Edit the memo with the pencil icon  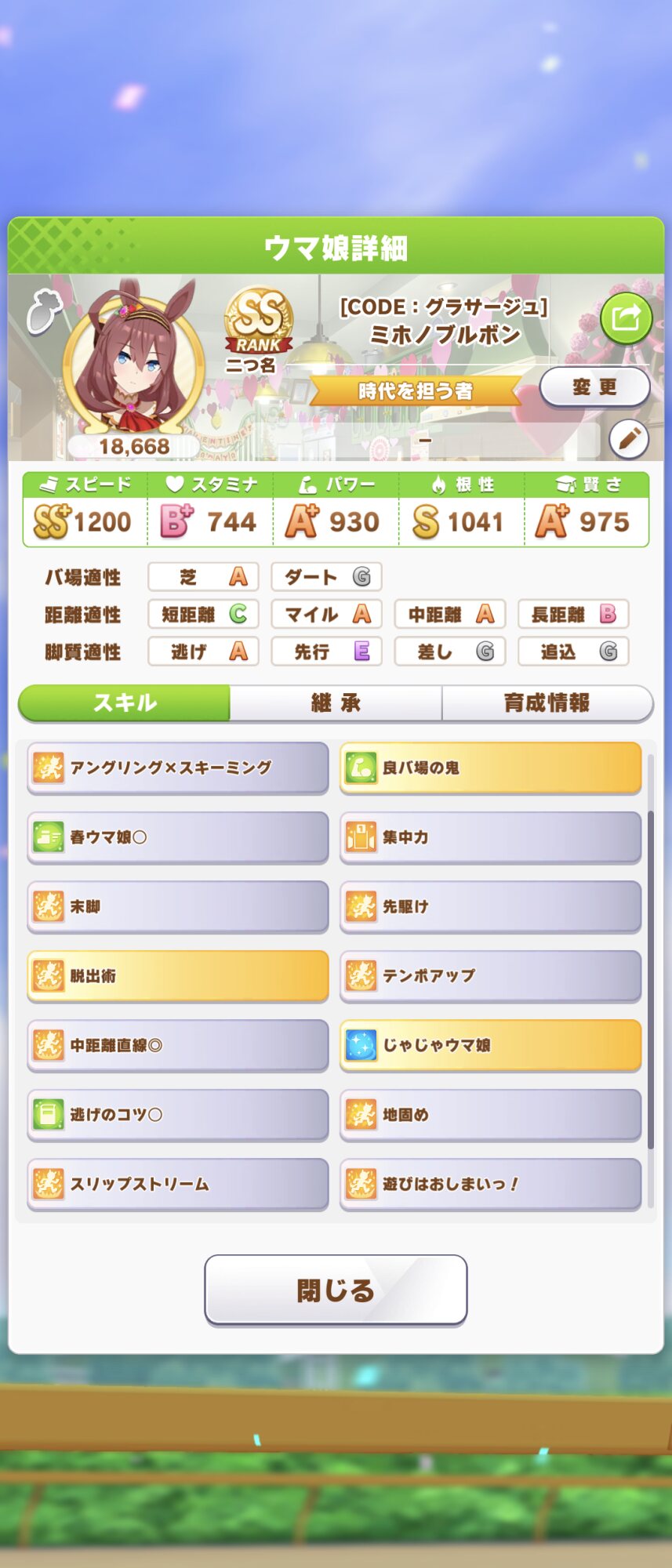click(629, 439)
